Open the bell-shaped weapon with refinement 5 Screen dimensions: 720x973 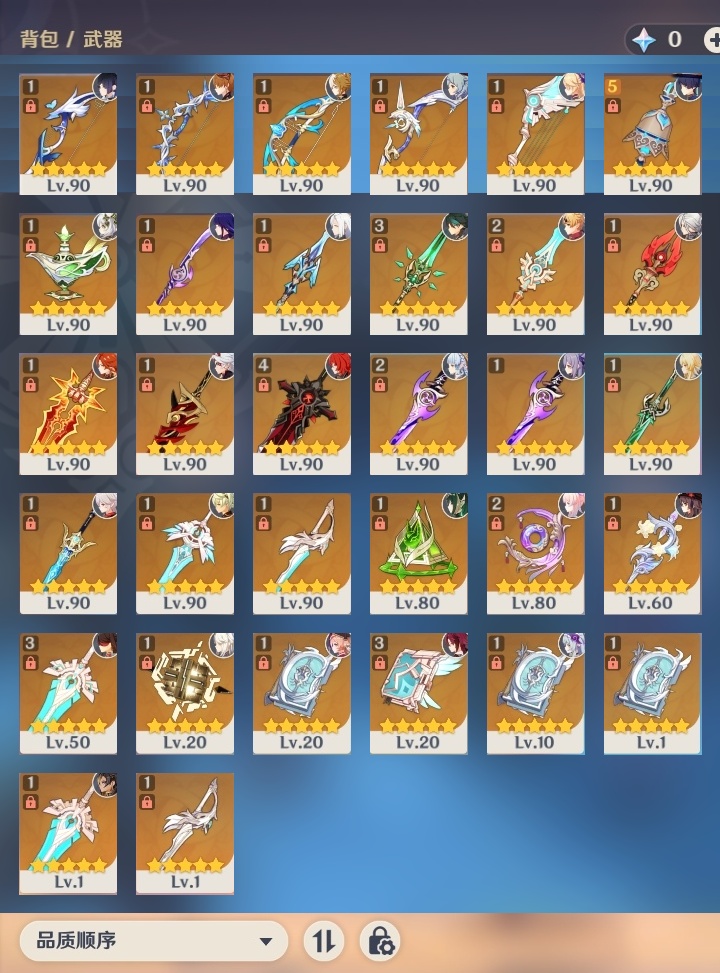652,133
